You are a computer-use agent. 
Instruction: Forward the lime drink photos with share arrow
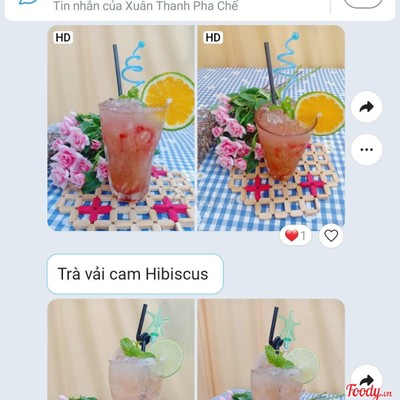[367, 380]
